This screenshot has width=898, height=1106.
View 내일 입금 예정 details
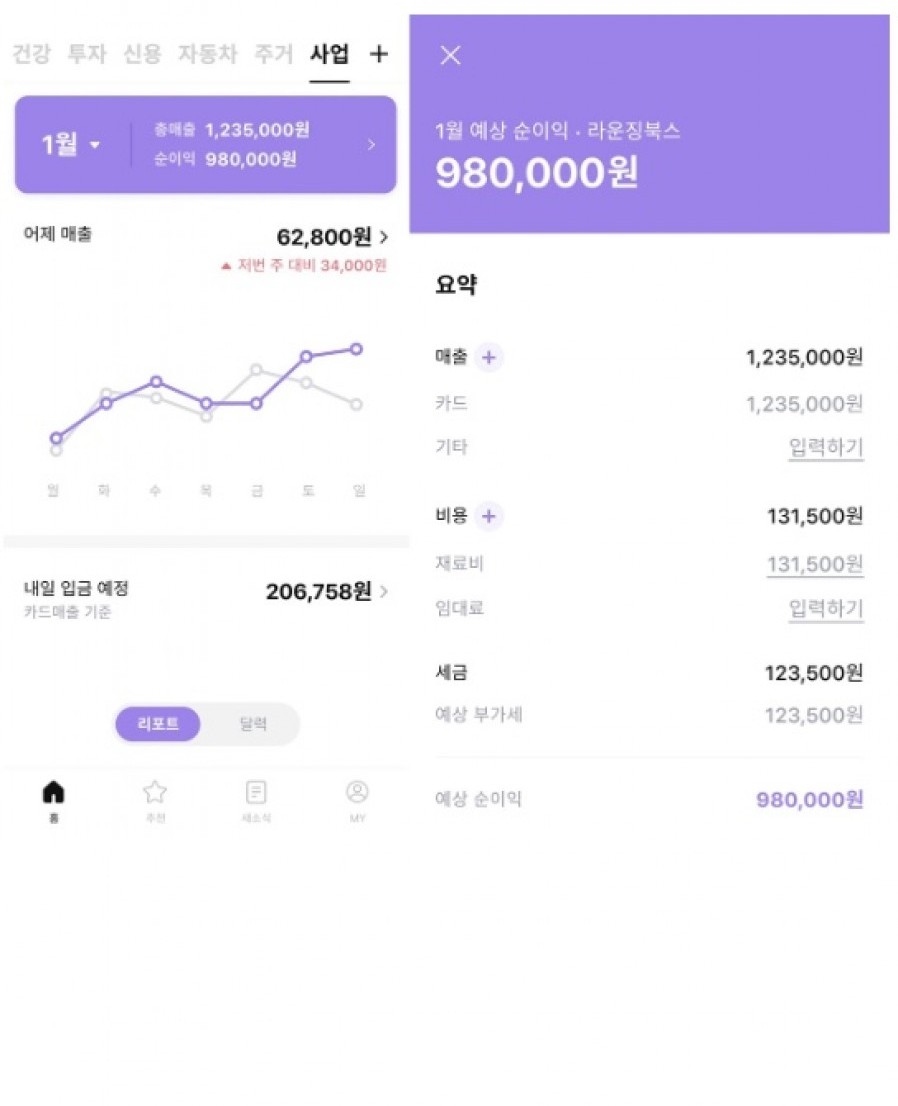327,592
